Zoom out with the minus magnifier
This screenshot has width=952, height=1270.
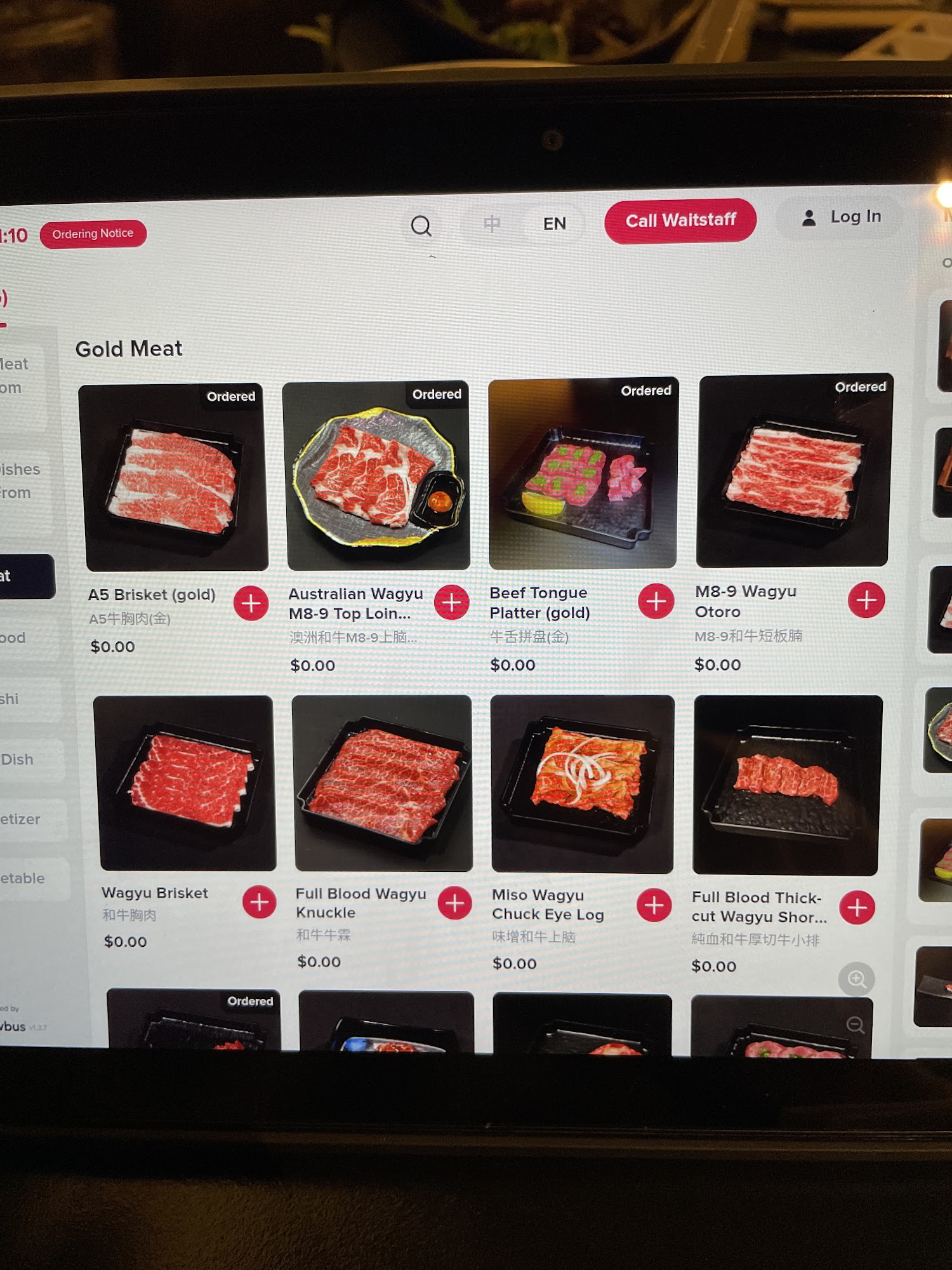coord(855,1025)
